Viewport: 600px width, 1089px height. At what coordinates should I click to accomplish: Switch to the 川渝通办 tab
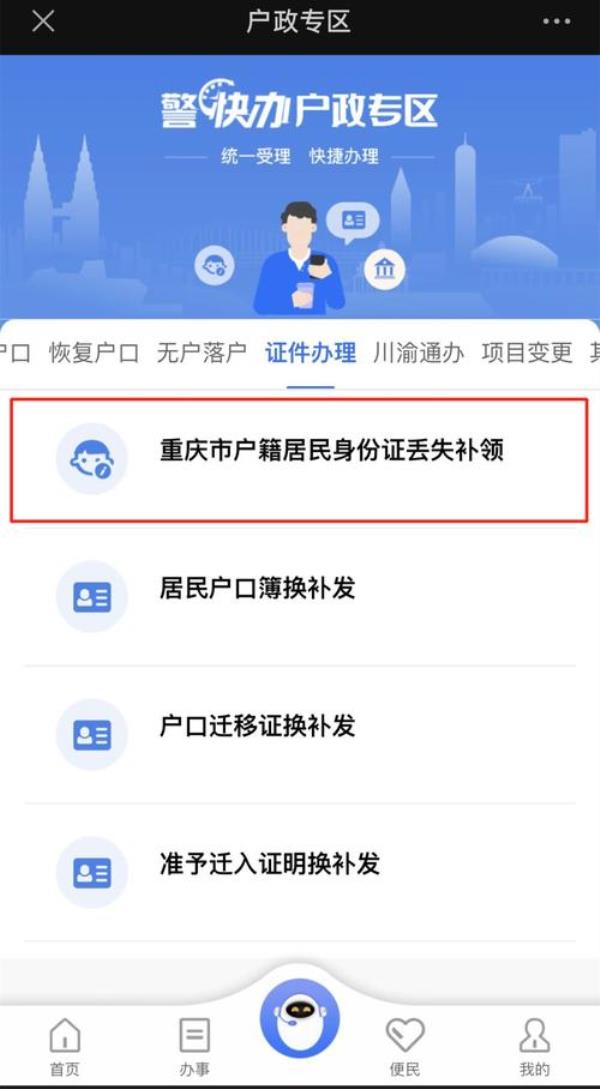point(418,353)
